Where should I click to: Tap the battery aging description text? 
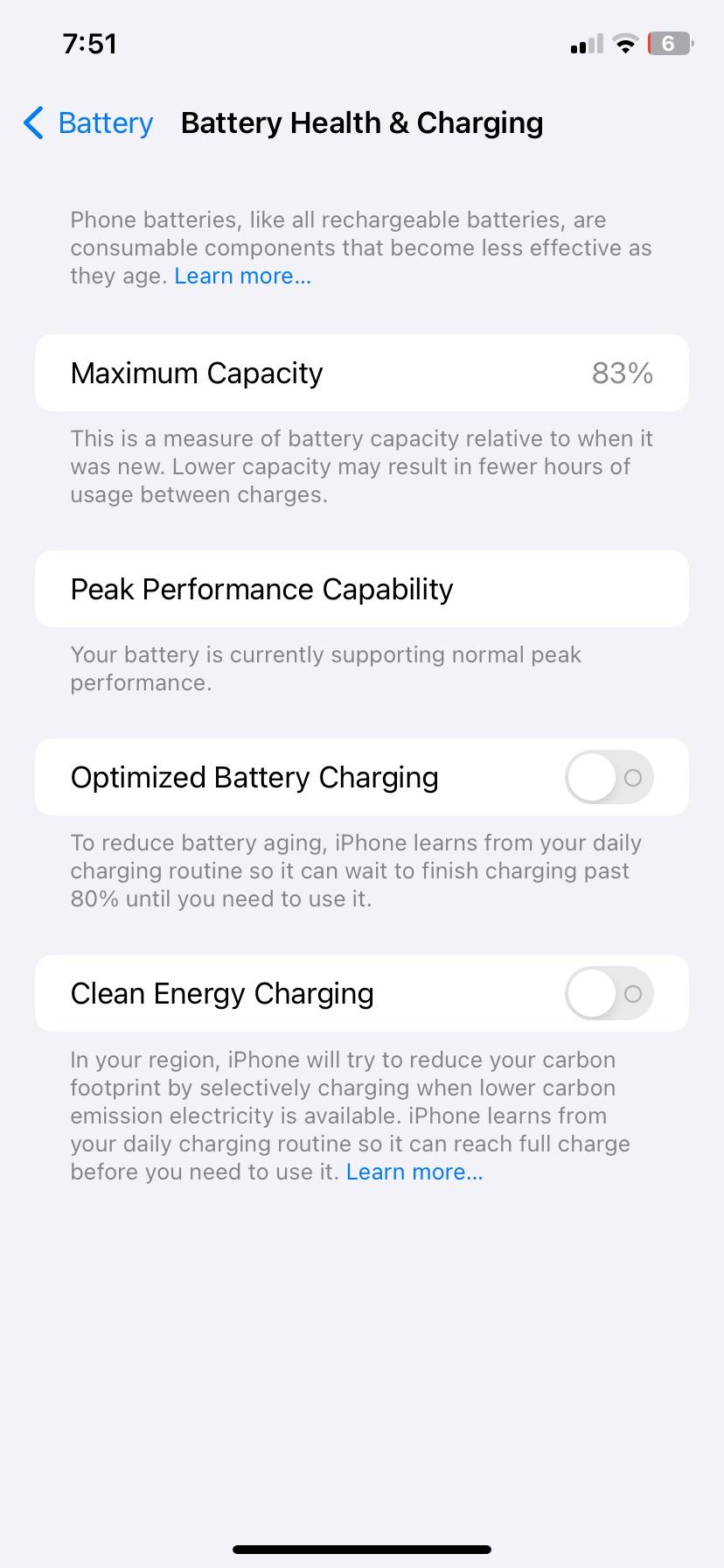coord(361,248)
